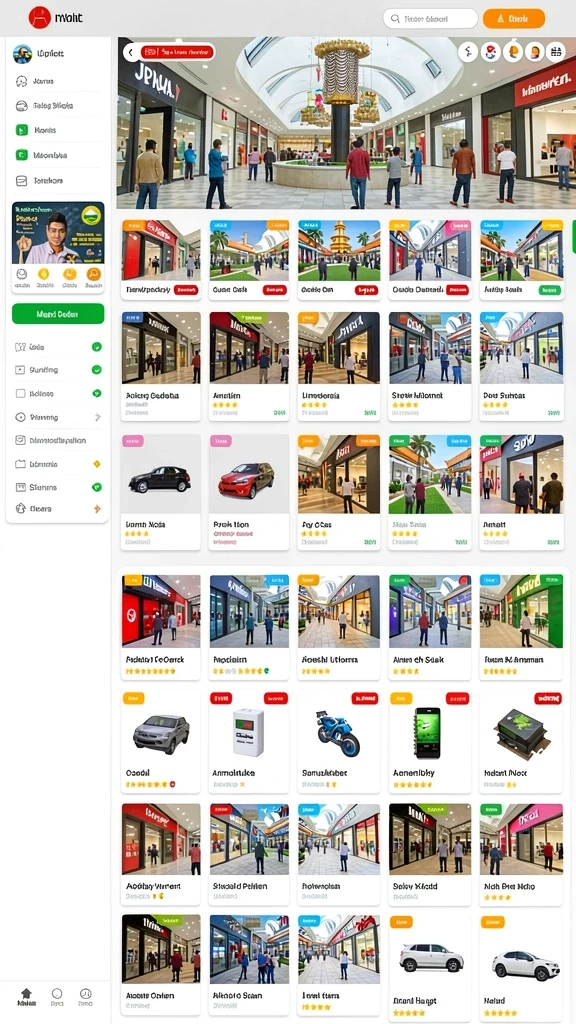Open the search box in the top bar
This screenshot has width=576, height=1024.
click(x=430, y=18)
